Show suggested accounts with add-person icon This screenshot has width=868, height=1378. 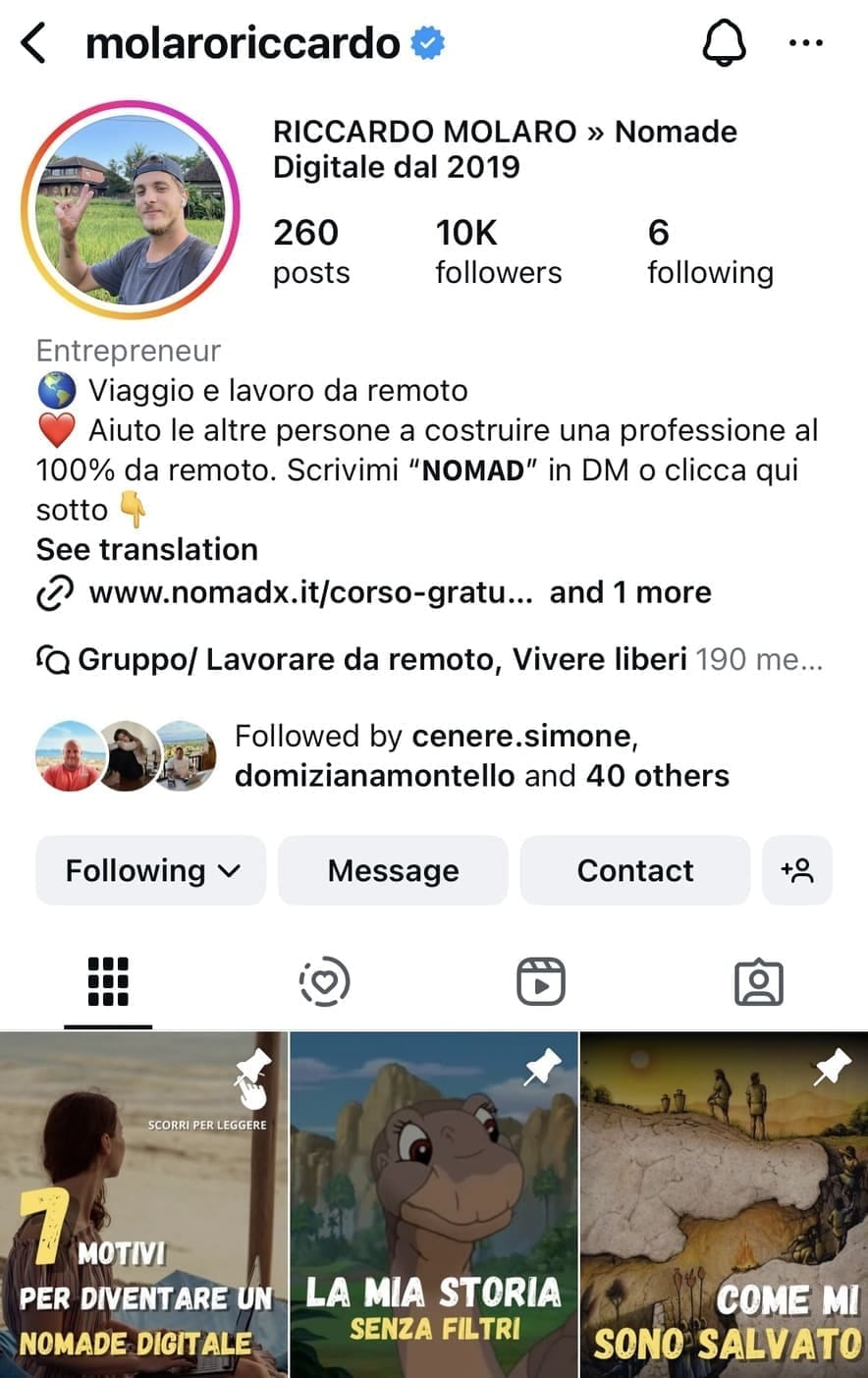[x=796, y=870]
